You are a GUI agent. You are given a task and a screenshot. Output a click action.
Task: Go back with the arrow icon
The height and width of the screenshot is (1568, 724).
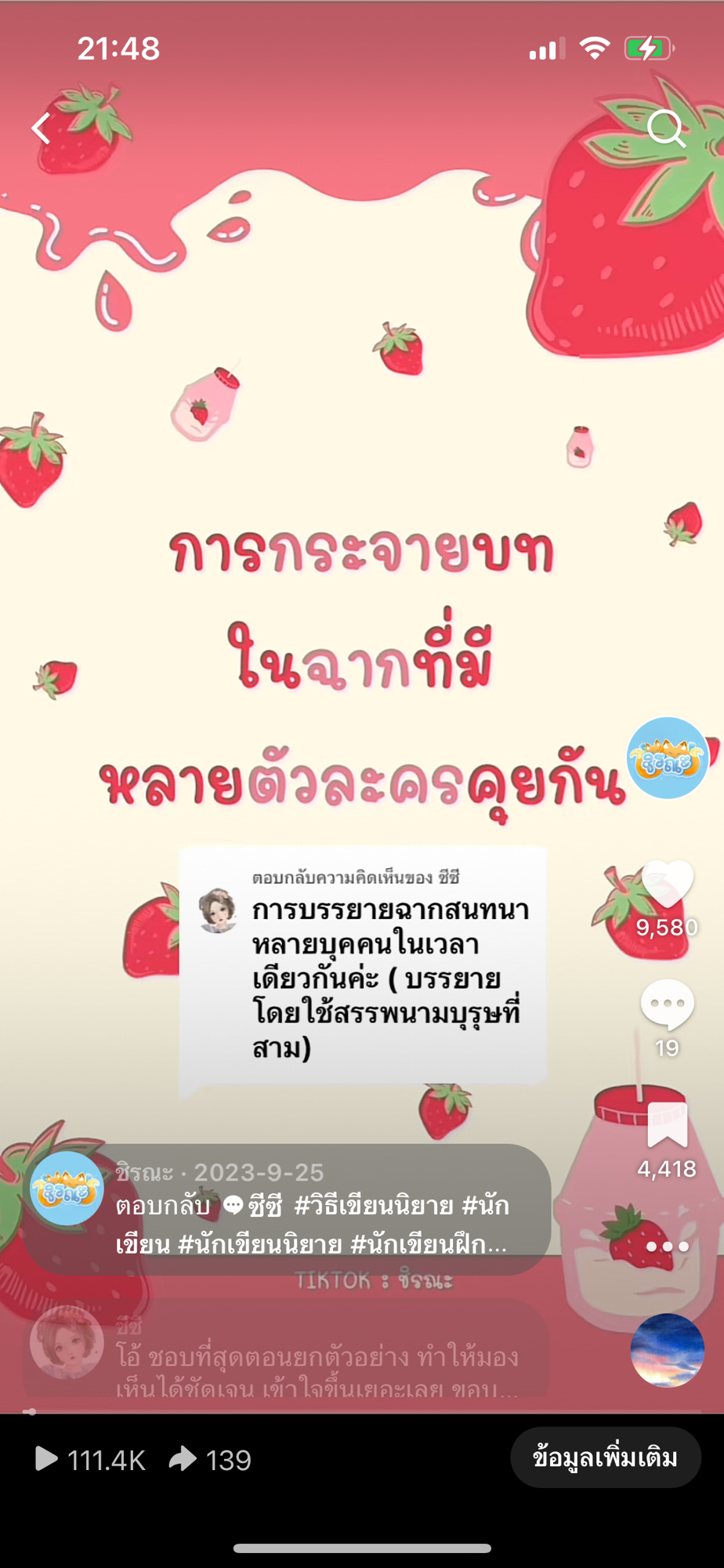click(41, 129)
